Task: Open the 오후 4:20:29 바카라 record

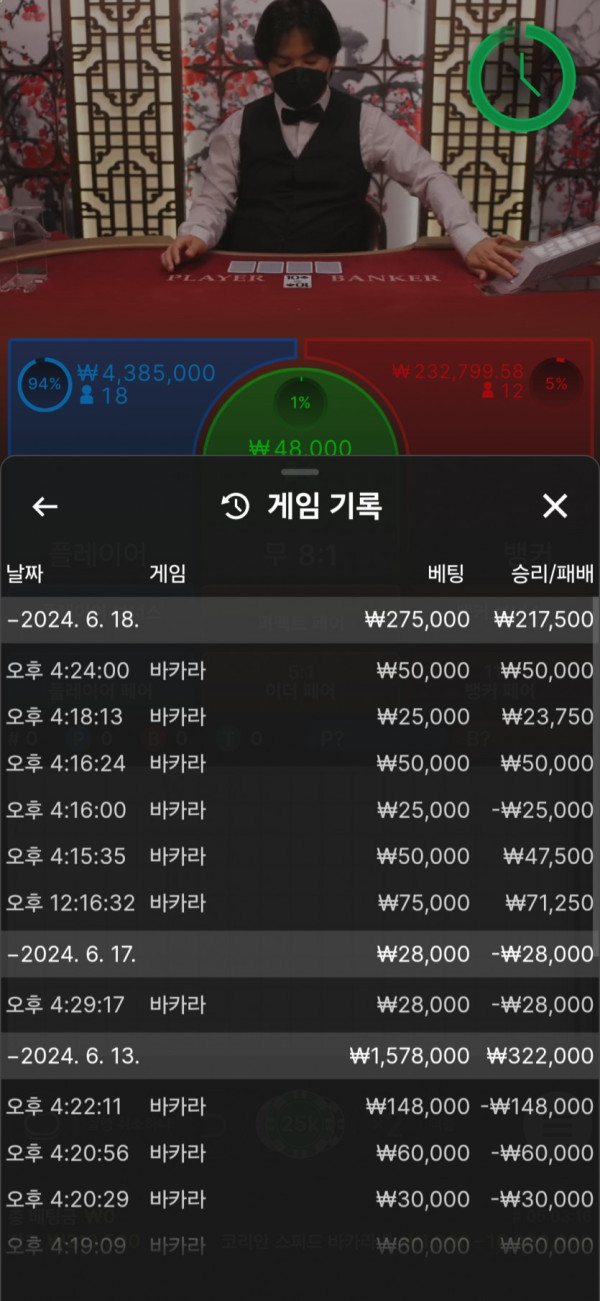Action: 300,1200
